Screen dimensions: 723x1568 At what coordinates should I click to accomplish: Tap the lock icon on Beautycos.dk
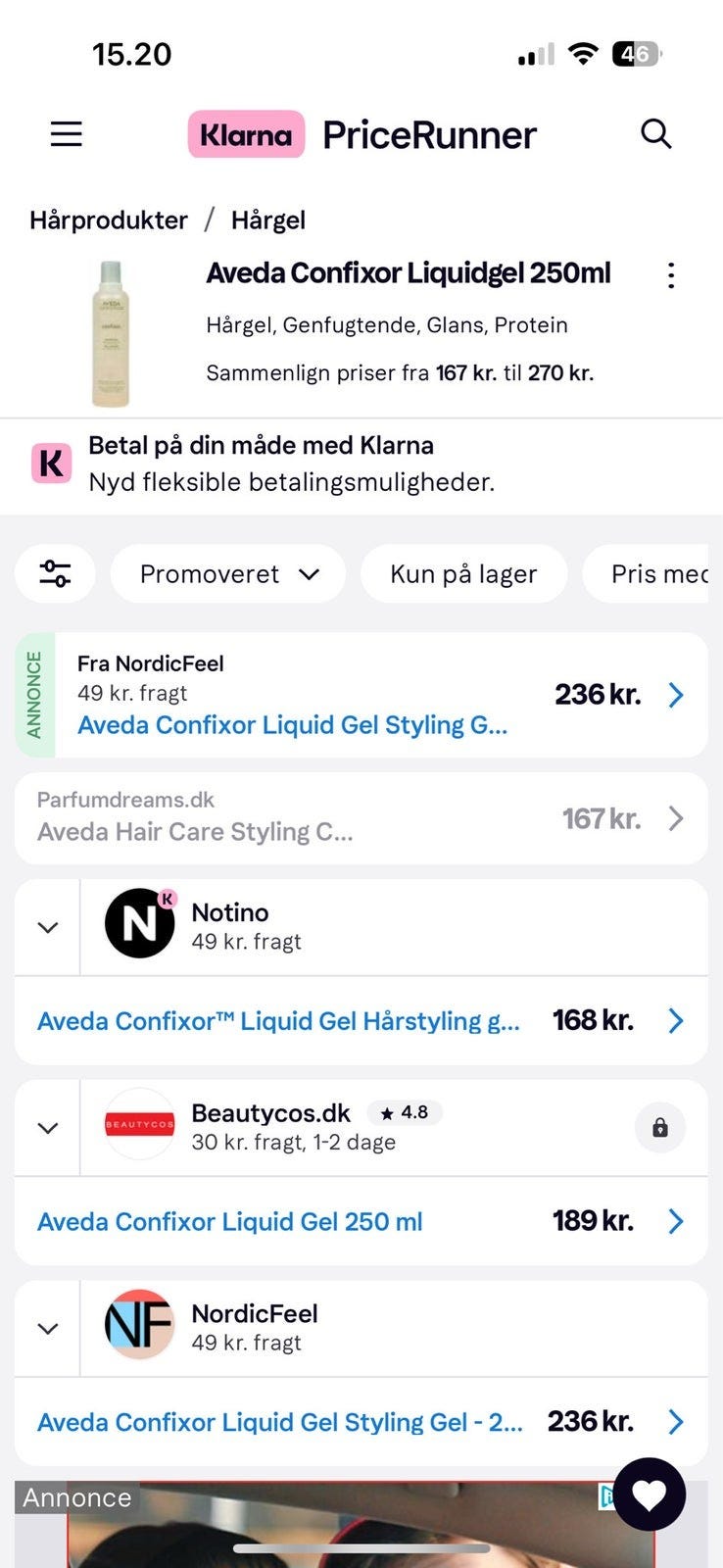660,1127
